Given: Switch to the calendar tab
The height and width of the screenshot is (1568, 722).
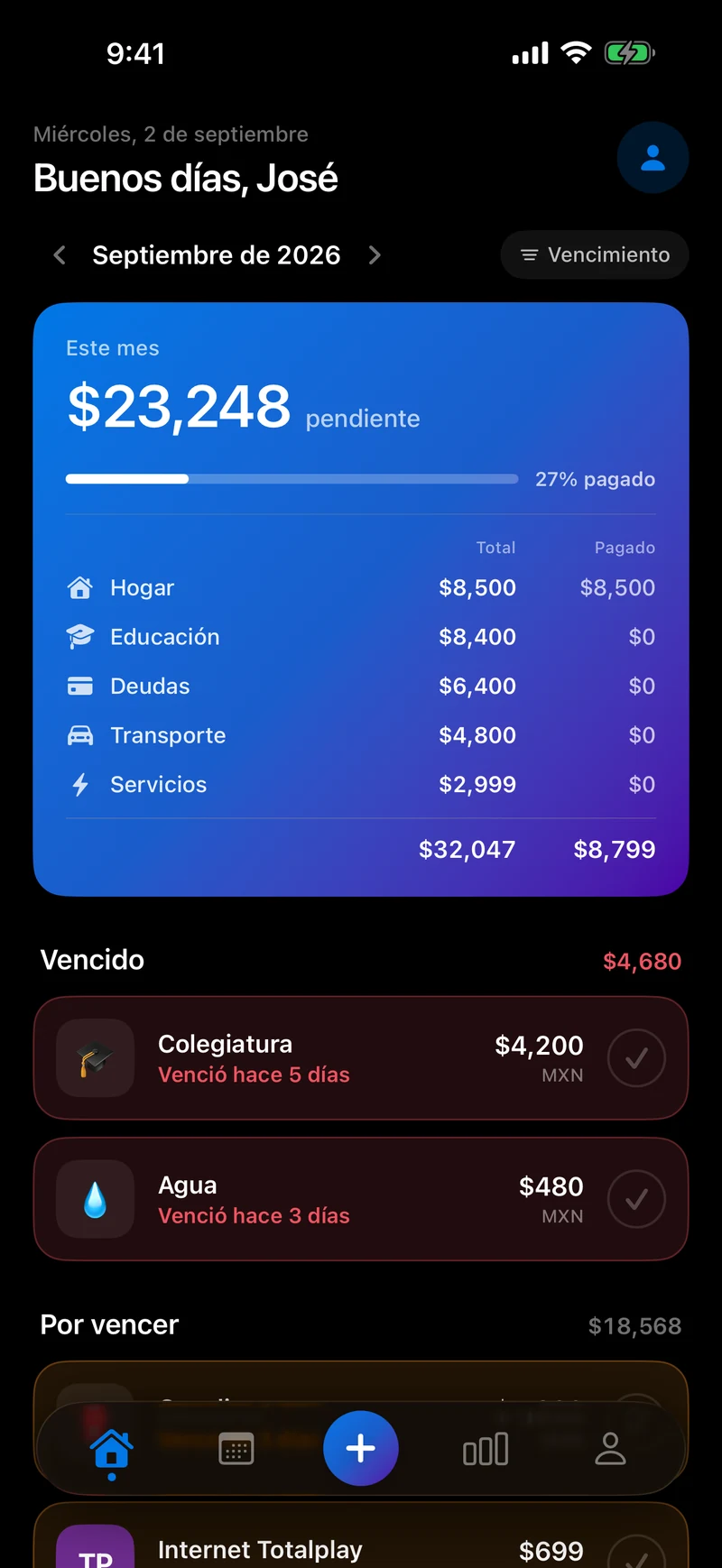Looking at the screenshot, I should click(236, 1449).
